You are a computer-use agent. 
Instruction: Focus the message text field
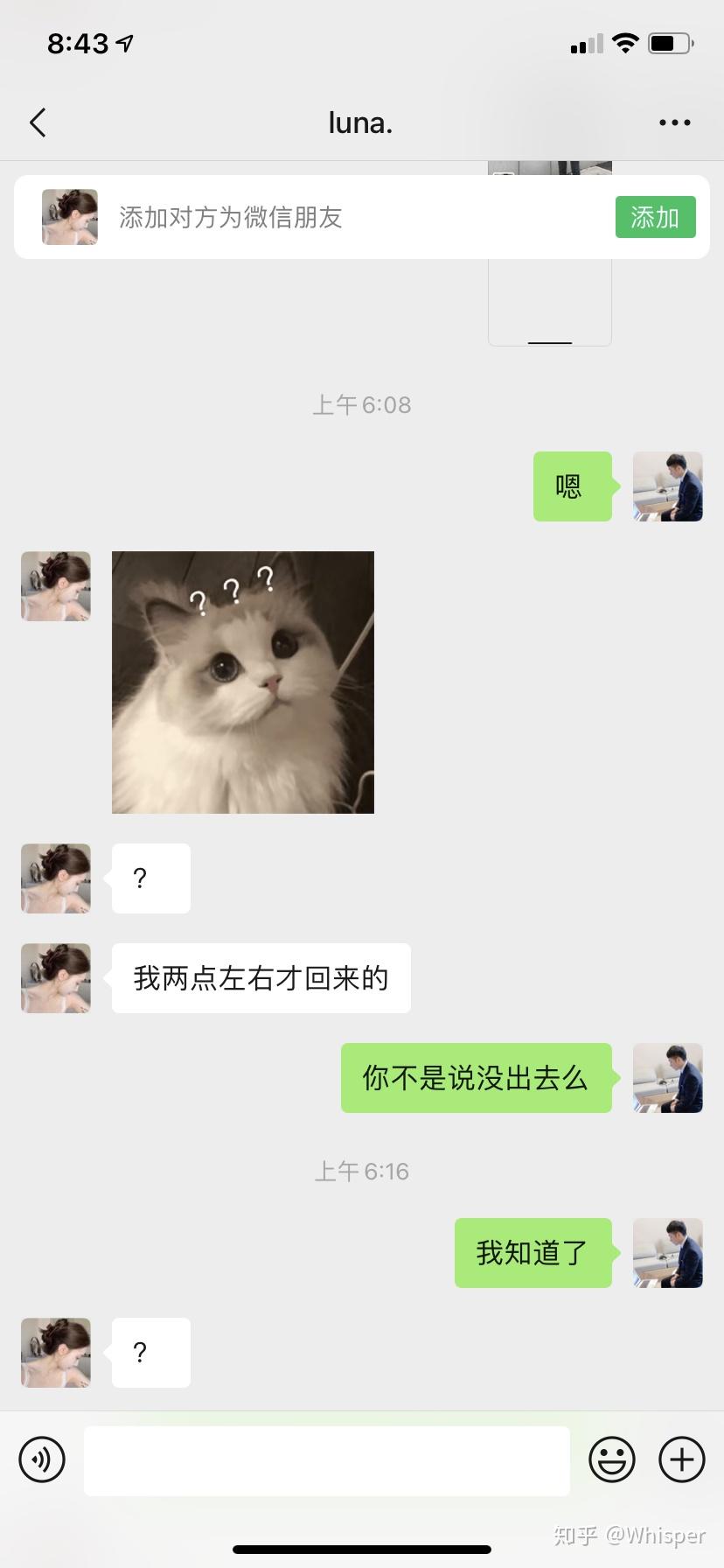click(x=326, y=1460)
